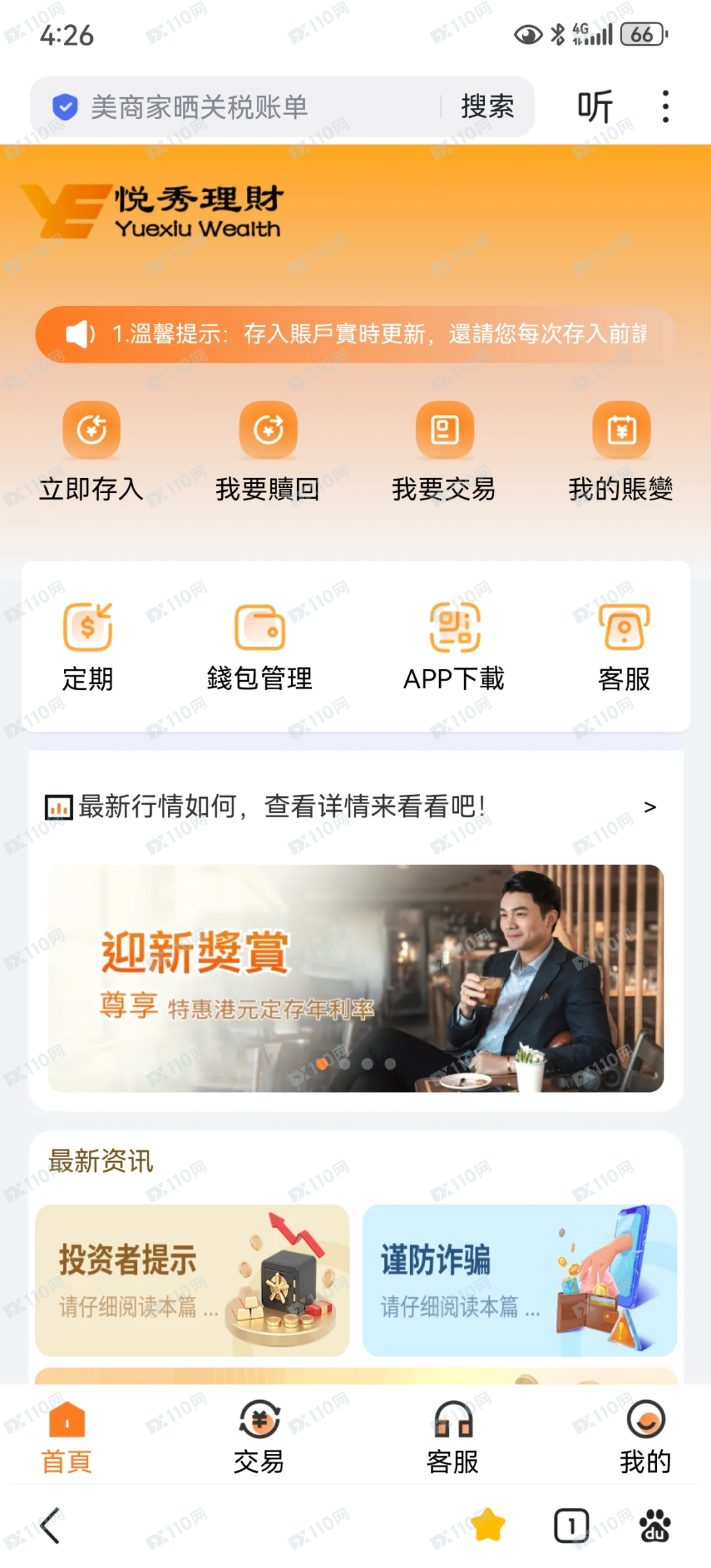Tap the 搜索 search button
The width and height of the screenshot is (711, 1568).
[487, 107]
